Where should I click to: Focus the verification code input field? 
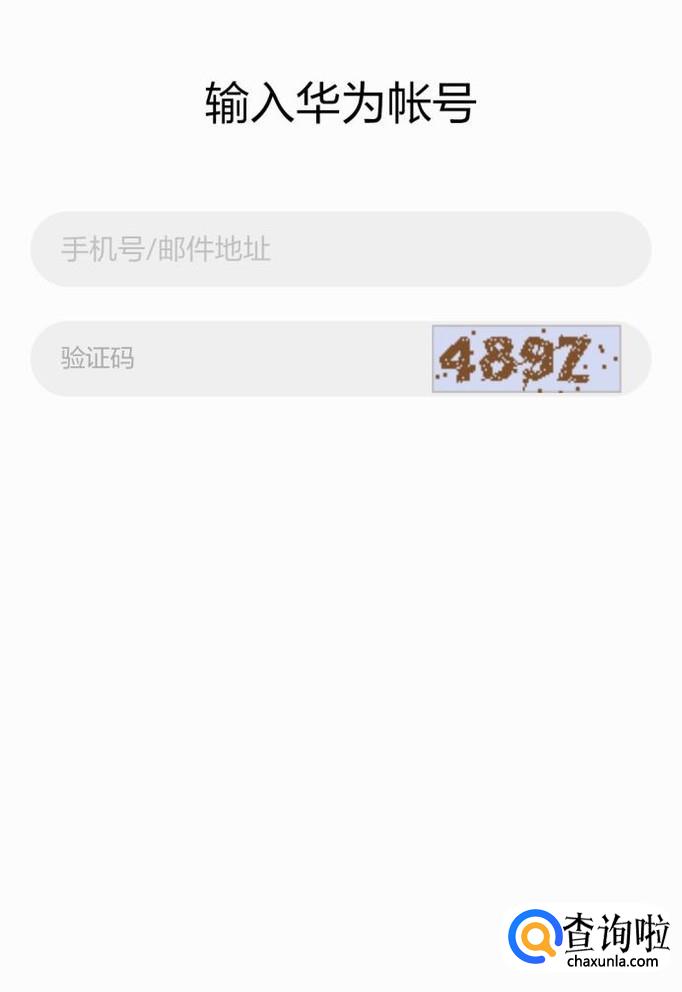point(230,358)
